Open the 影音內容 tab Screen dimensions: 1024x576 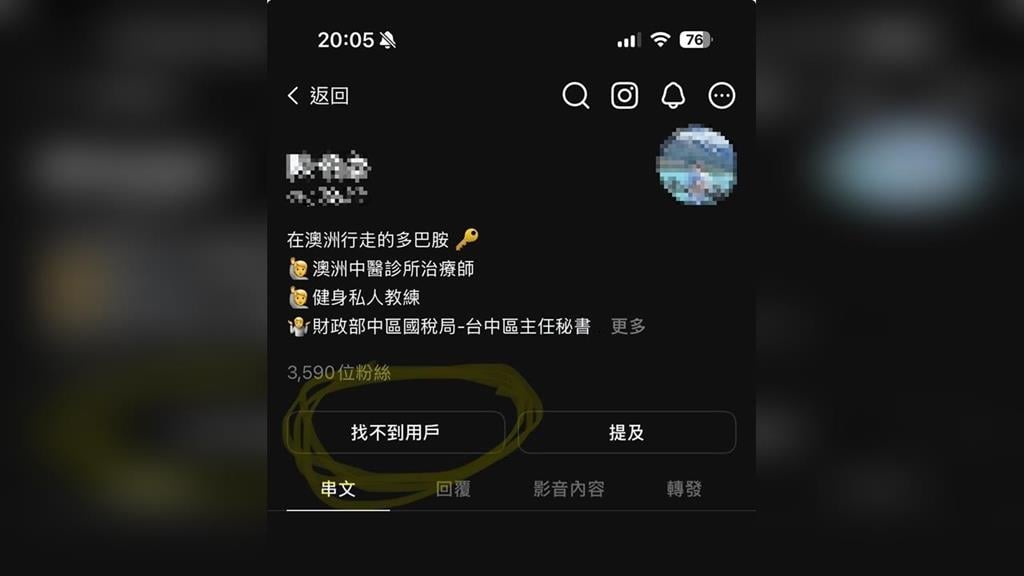(x=569, y=489)
